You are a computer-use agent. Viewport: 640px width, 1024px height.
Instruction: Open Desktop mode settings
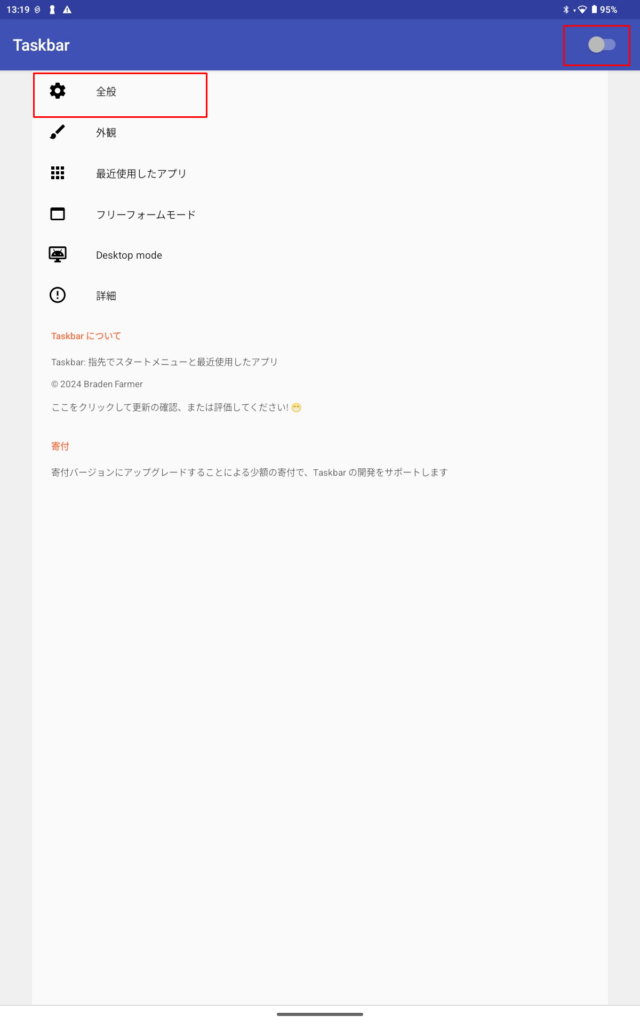pyautogui.click(x=129, y=256)
